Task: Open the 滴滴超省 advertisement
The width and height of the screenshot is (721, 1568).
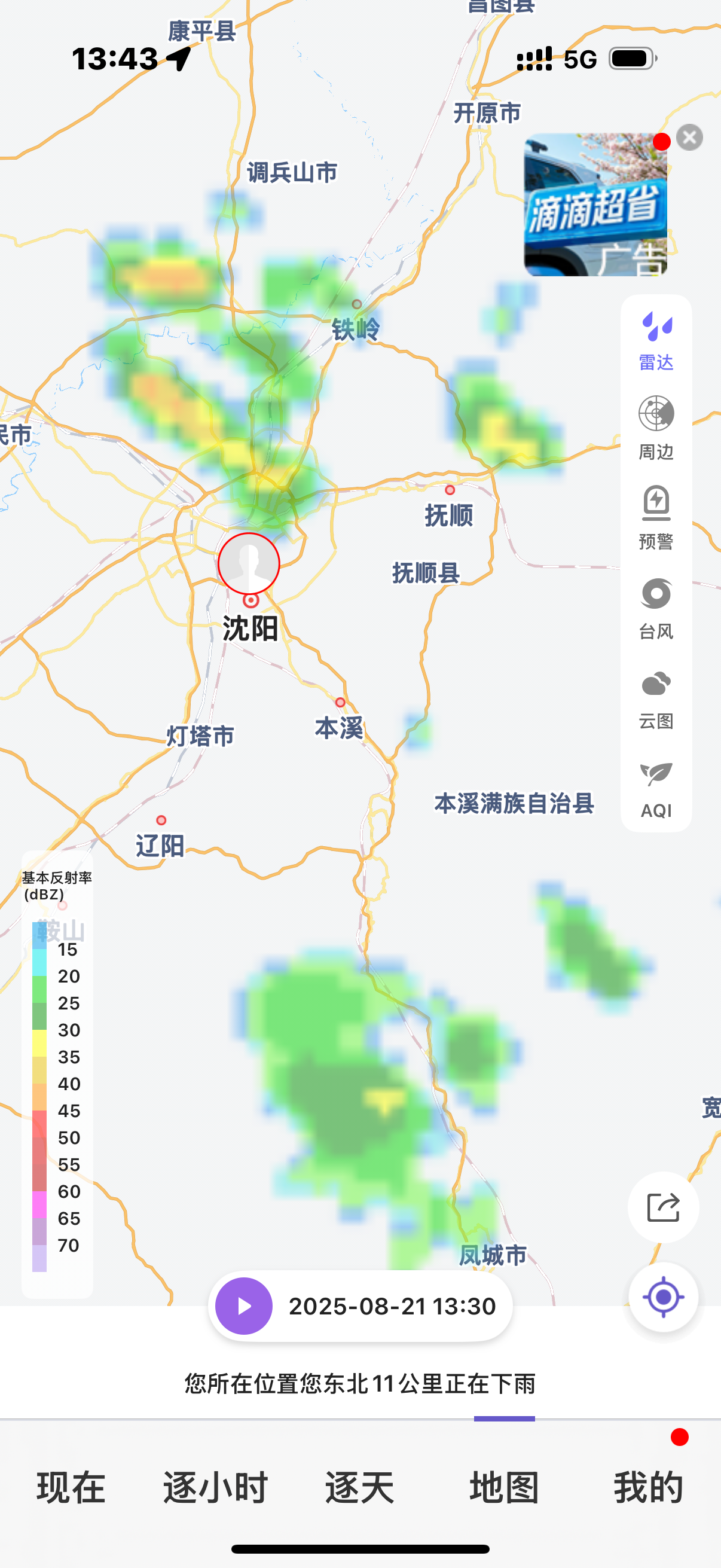Action: (x=595, y=205)
